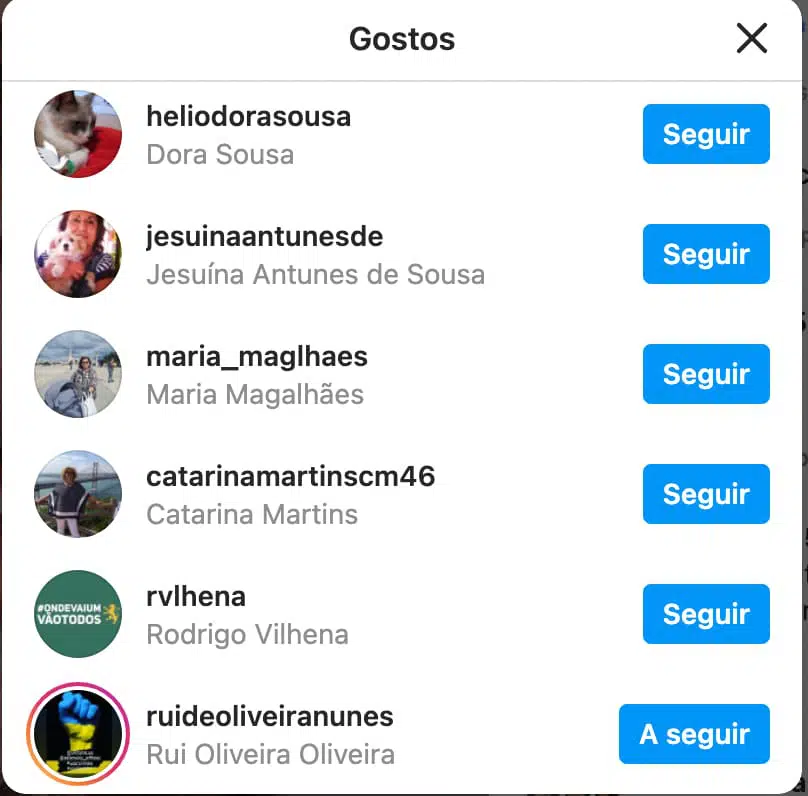Screen dimensions: 808x796
Task: Follow maria_maglhaes
Action: (x=705, y=374)
